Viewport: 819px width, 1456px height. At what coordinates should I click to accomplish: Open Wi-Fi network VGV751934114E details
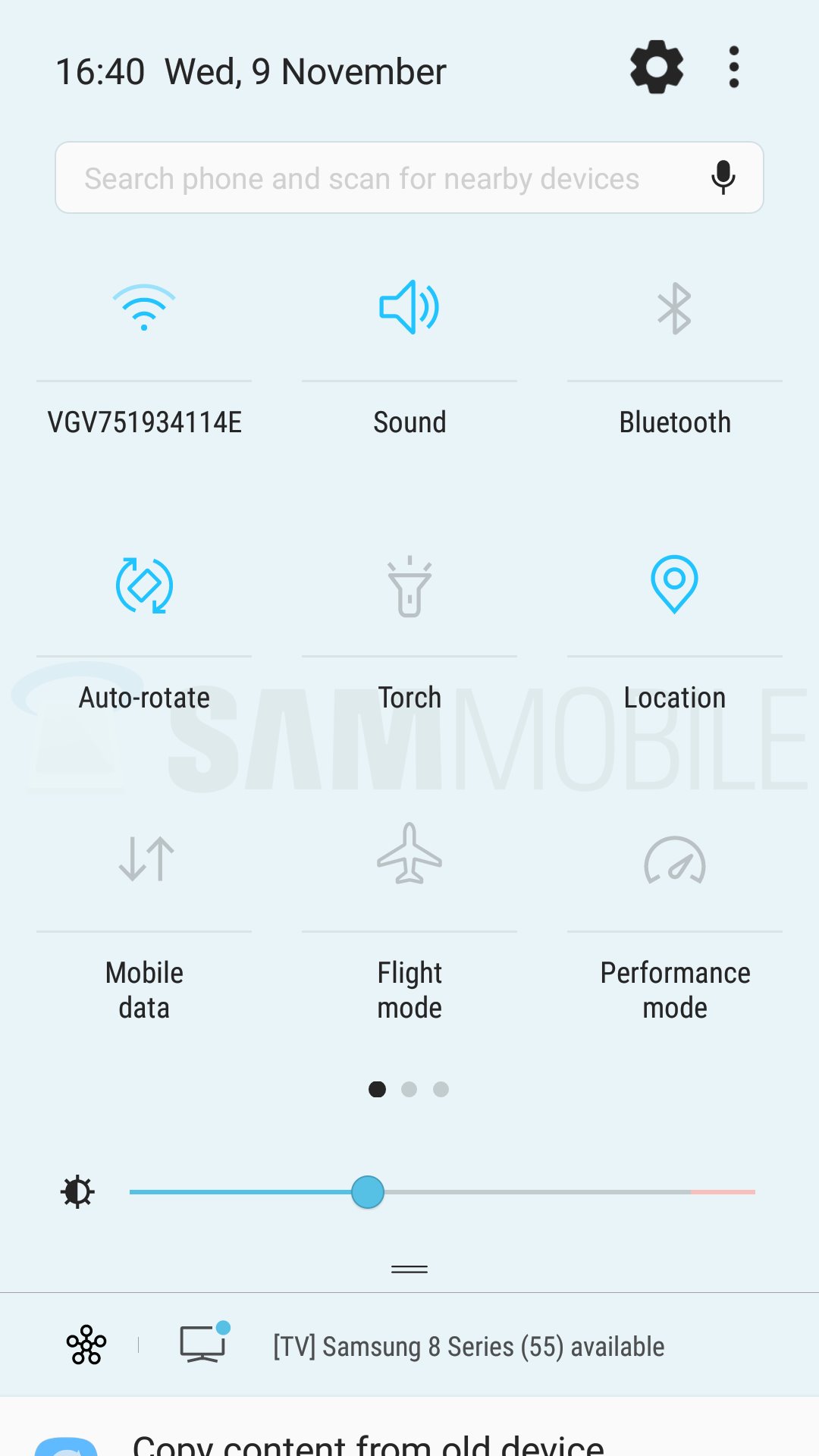click(x=144, y=422)
